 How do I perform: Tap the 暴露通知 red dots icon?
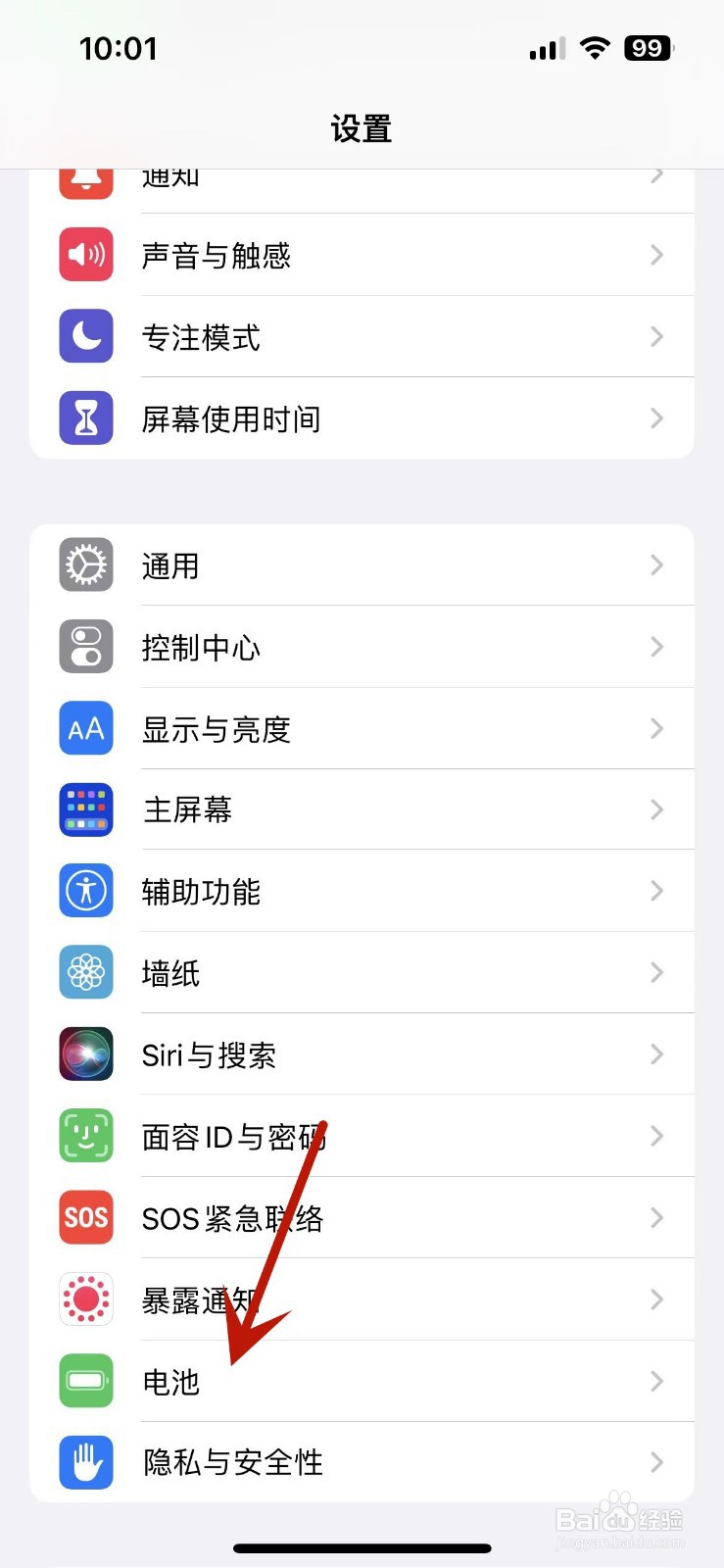pos(85,1298)
